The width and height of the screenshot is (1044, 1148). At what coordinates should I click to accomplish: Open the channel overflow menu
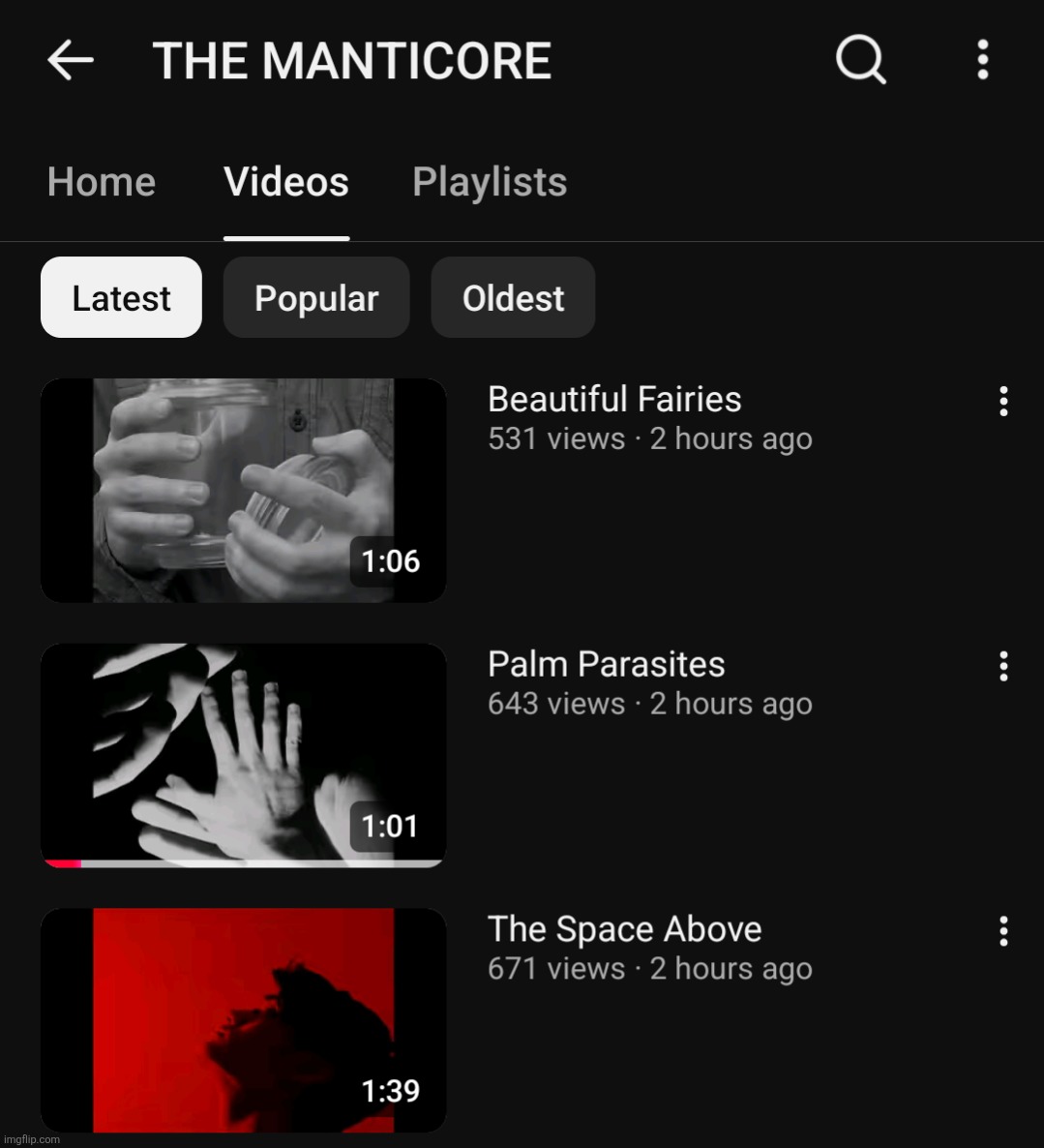coord(982,60)
